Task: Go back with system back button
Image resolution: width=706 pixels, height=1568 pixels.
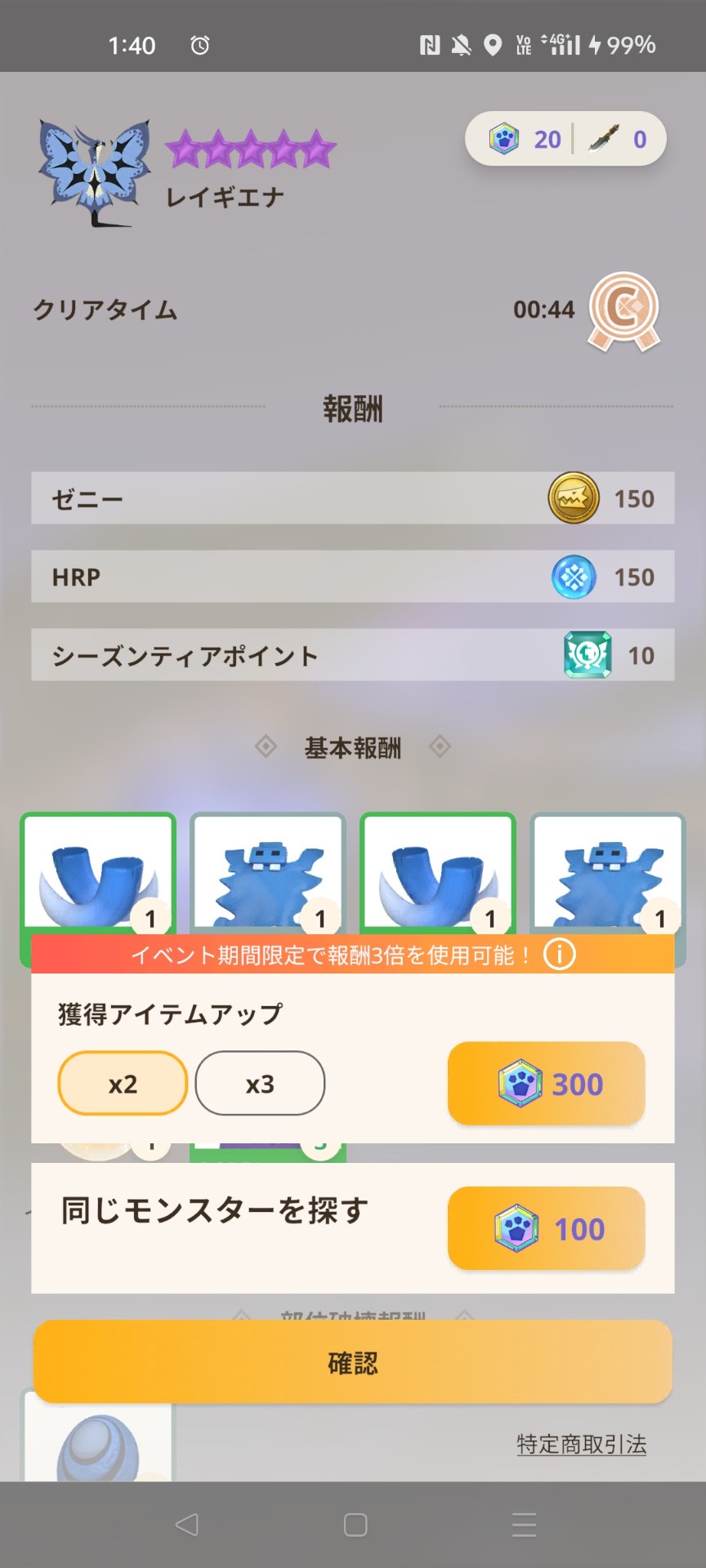Action: click(x=187, y=1524)
